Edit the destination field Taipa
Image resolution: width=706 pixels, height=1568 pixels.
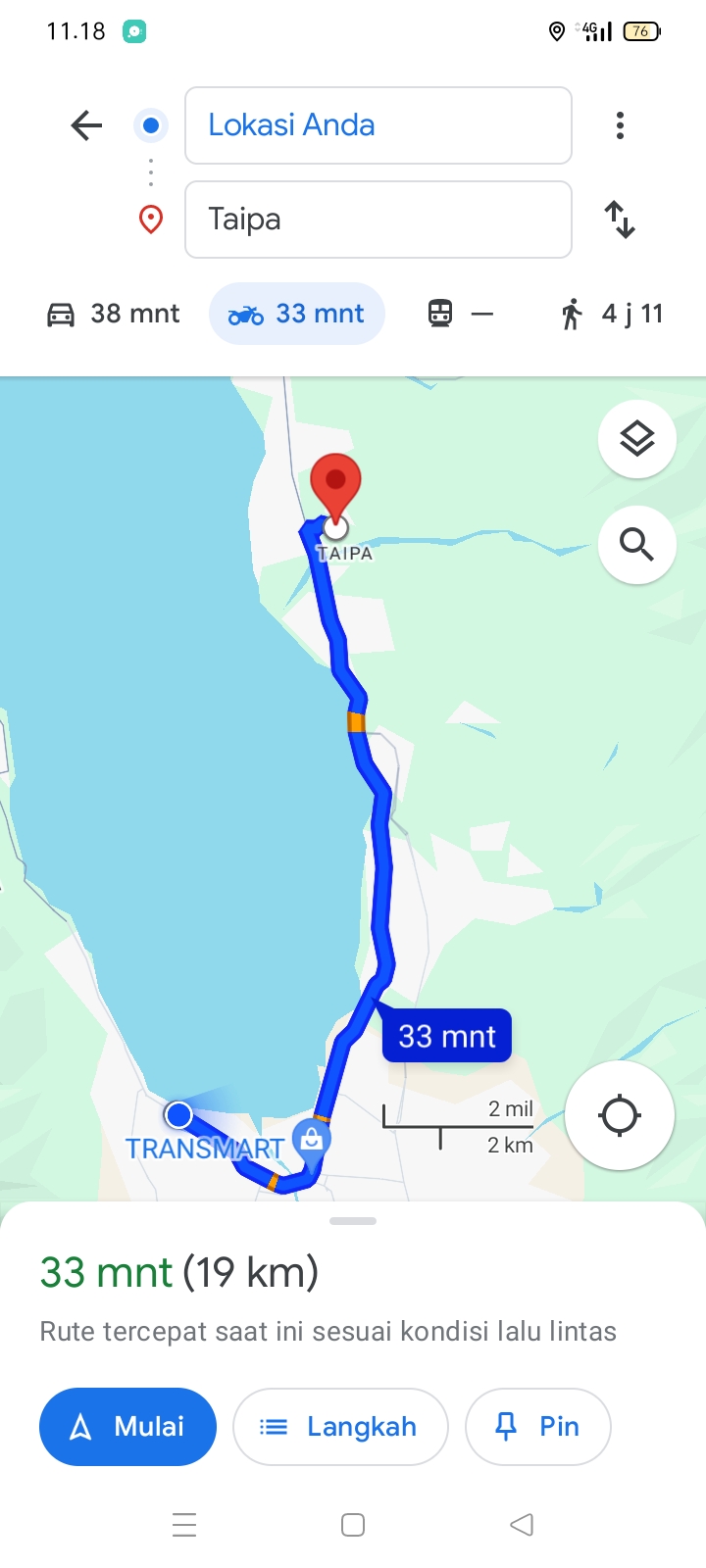point(378,220)
